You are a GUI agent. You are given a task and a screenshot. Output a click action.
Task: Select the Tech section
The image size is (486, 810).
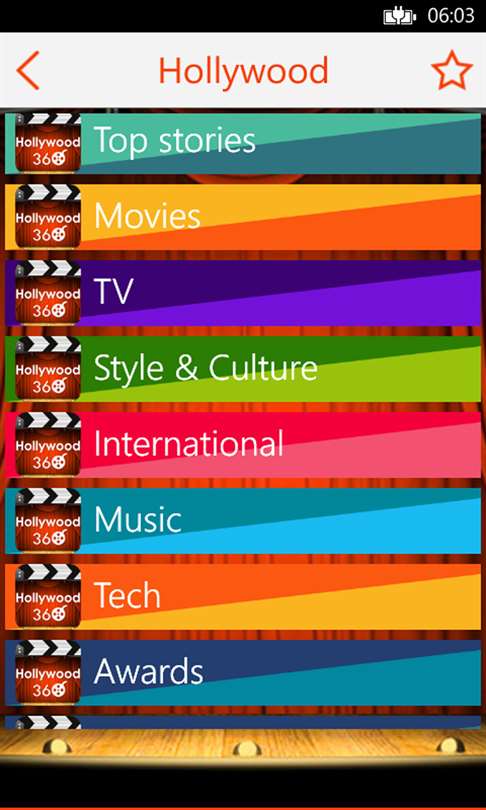(243, 597)
